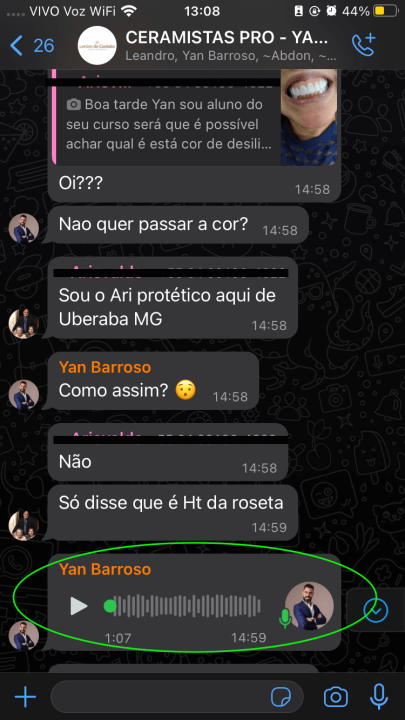Tap the circled arrow beside the voice message
The image size is (405, 720).
pyautogui.click(x=376, y=610)
